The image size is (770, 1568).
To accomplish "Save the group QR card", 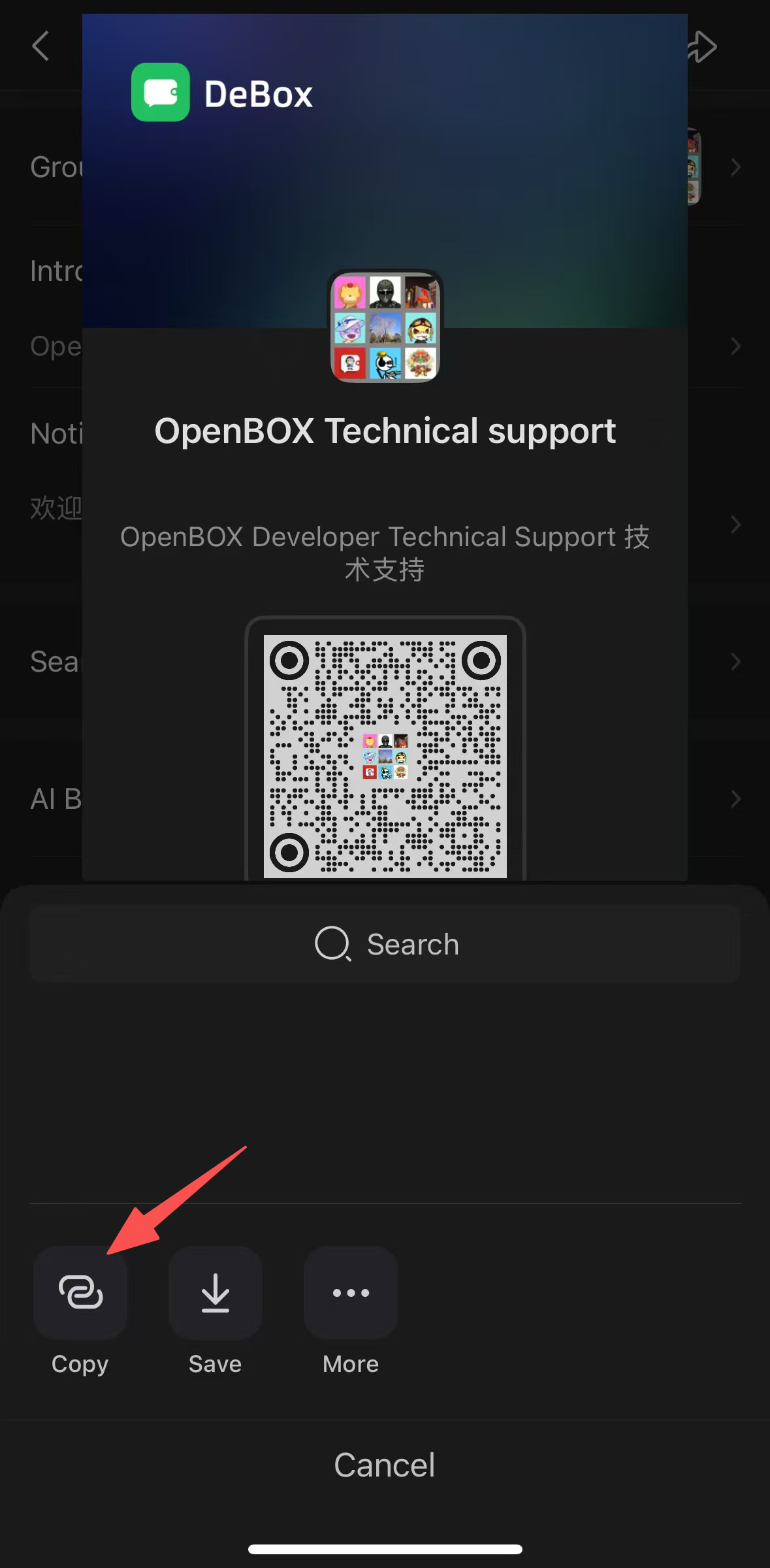I will pyautogui.click(x=216, y=1292).
